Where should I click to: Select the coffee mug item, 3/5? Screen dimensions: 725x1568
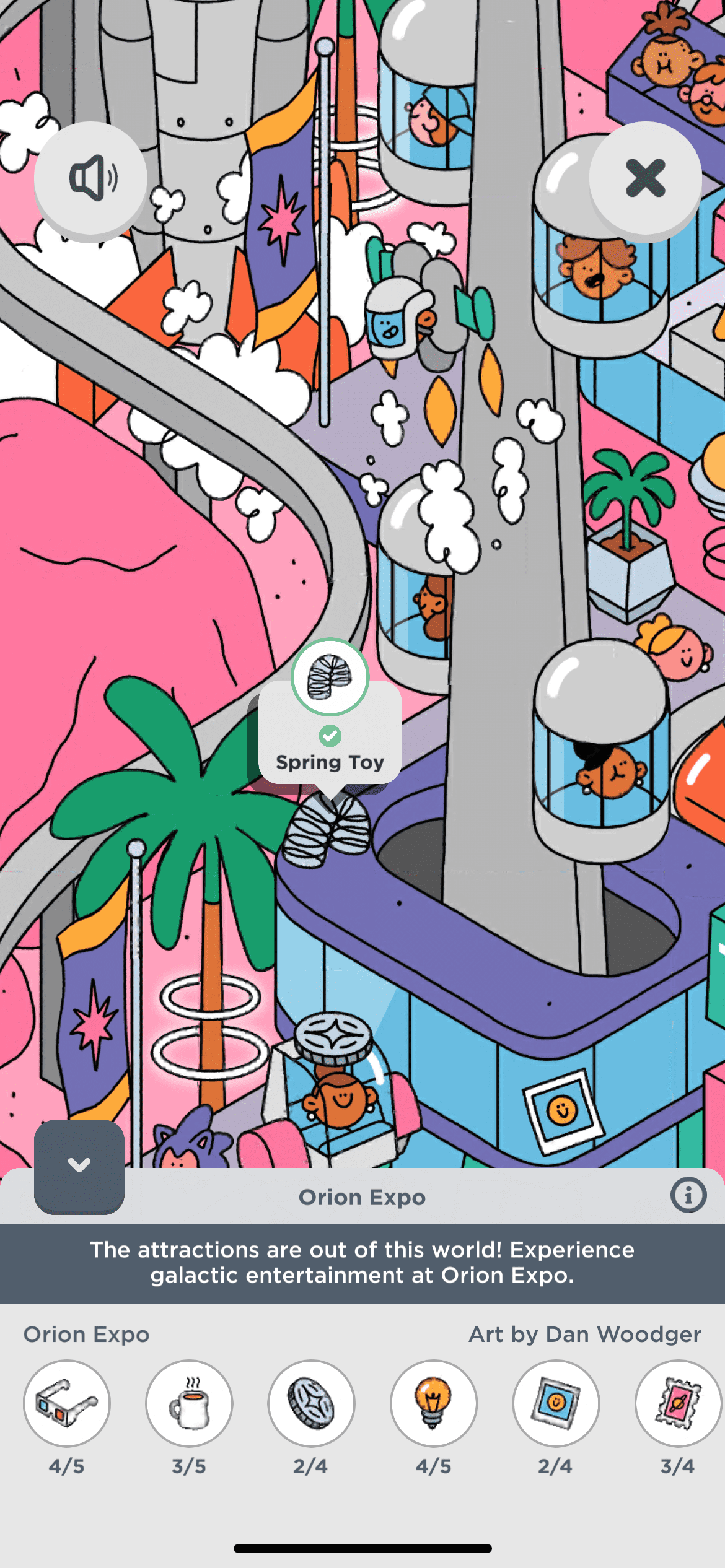pos(189,1403)
